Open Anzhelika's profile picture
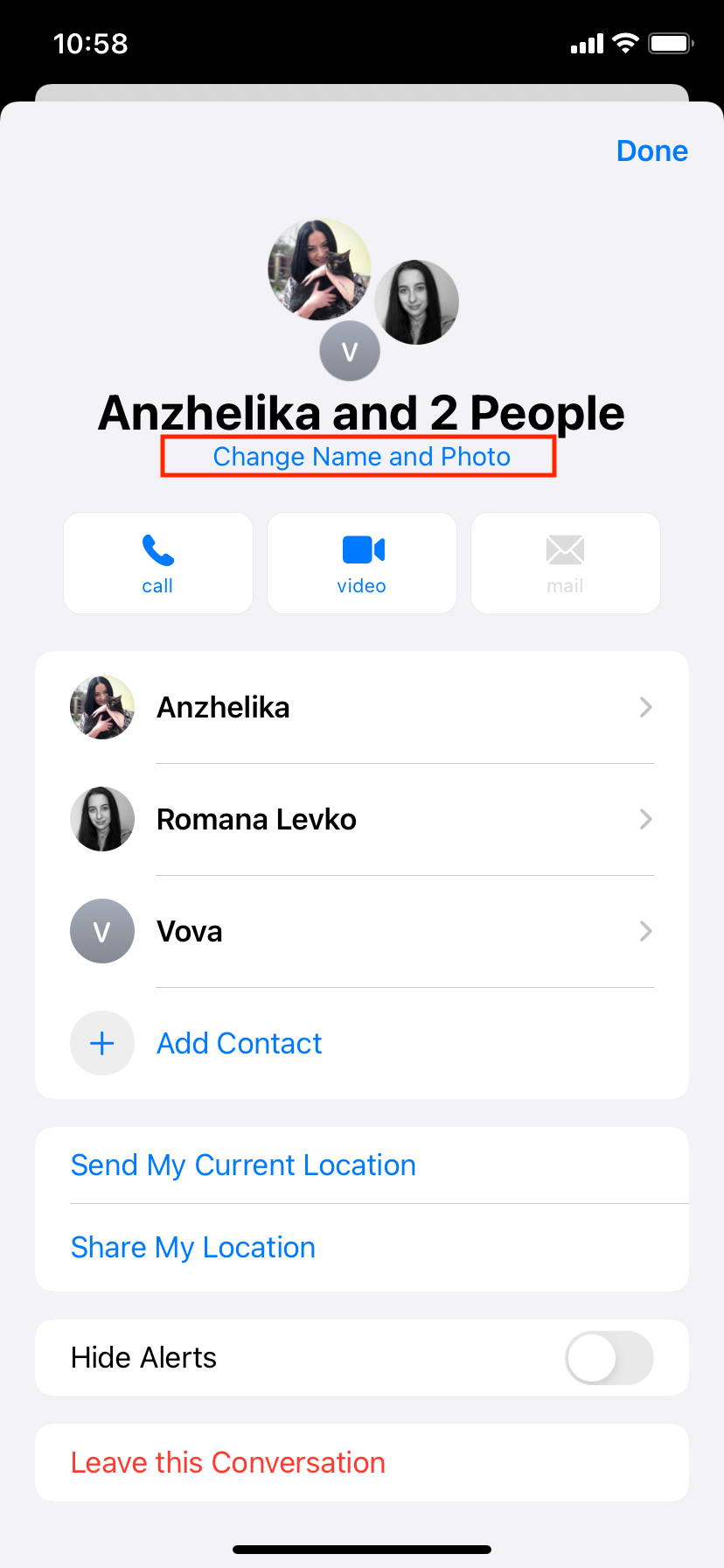 coord(102,707)
